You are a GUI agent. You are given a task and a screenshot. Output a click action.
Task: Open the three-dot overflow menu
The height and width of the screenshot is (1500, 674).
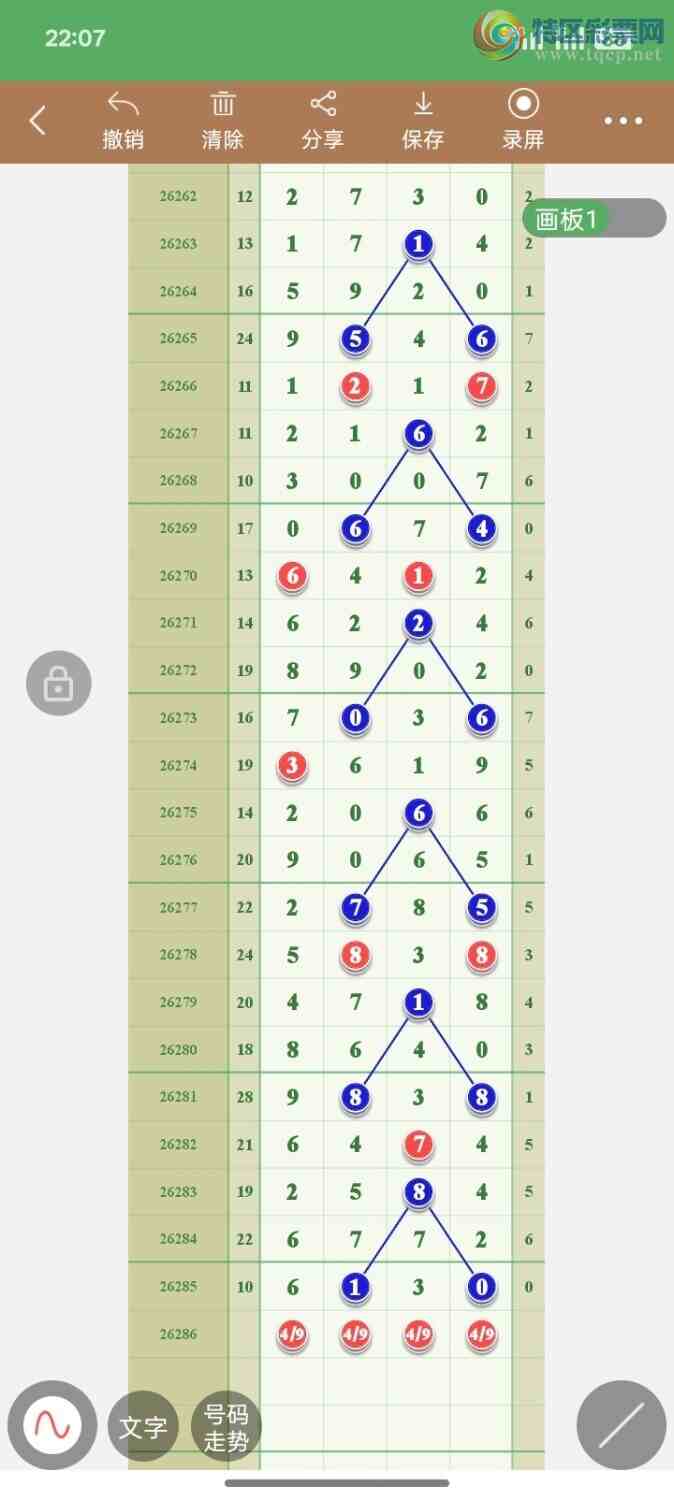(623, 121)
